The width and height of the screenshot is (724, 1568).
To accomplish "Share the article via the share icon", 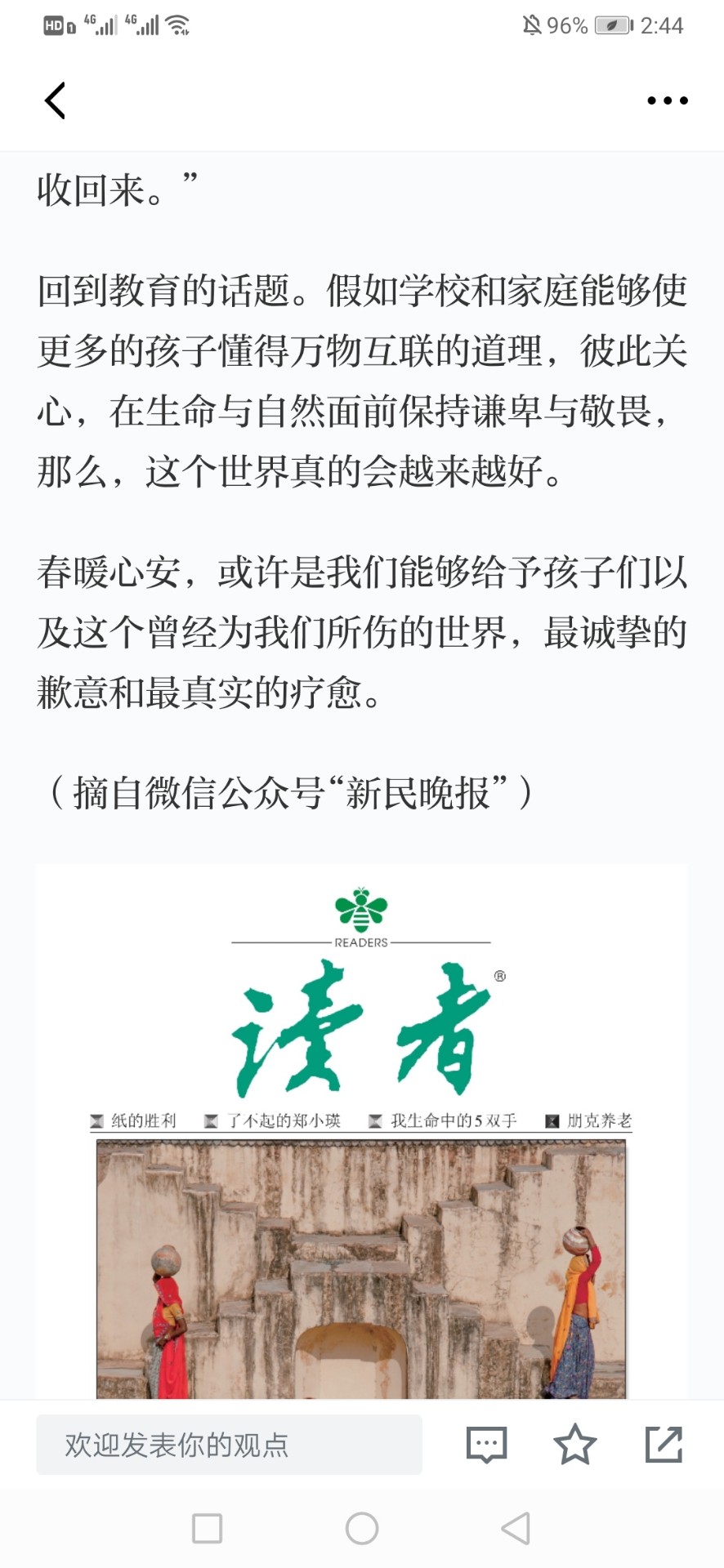I will [x=664, y=1444].
